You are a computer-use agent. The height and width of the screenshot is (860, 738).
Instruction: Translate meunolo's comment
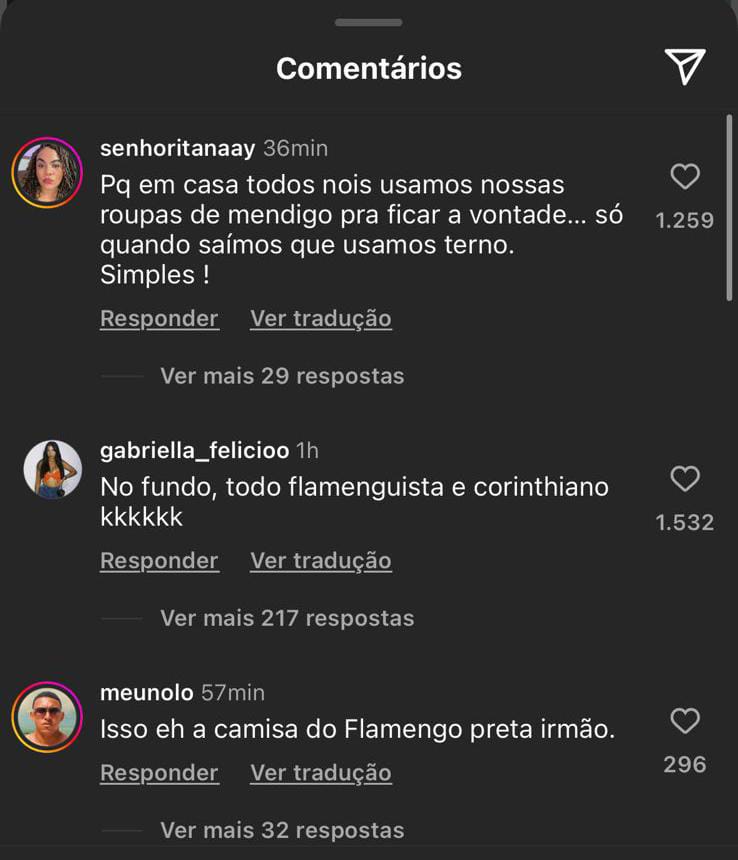pyautogui.click(x=320, y=772)
